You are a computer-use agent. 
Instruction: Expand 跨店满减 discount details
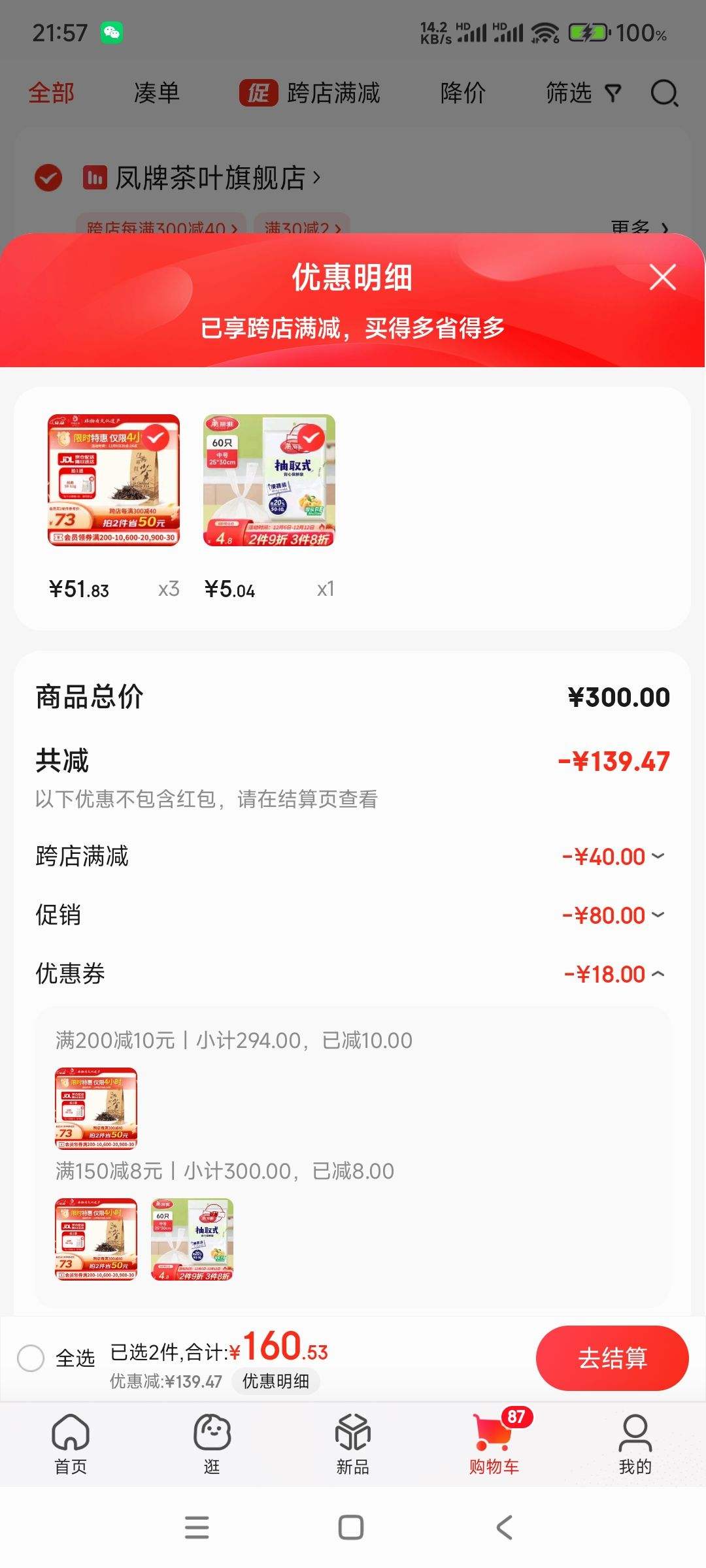661,856
